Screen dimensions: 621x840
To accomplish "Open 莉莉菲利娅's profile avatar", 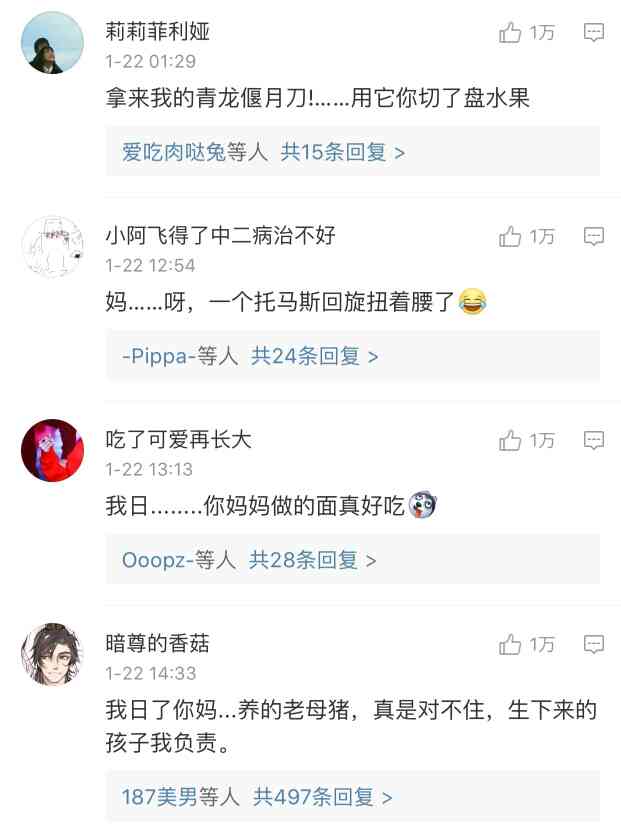I will tap(52, 43).
